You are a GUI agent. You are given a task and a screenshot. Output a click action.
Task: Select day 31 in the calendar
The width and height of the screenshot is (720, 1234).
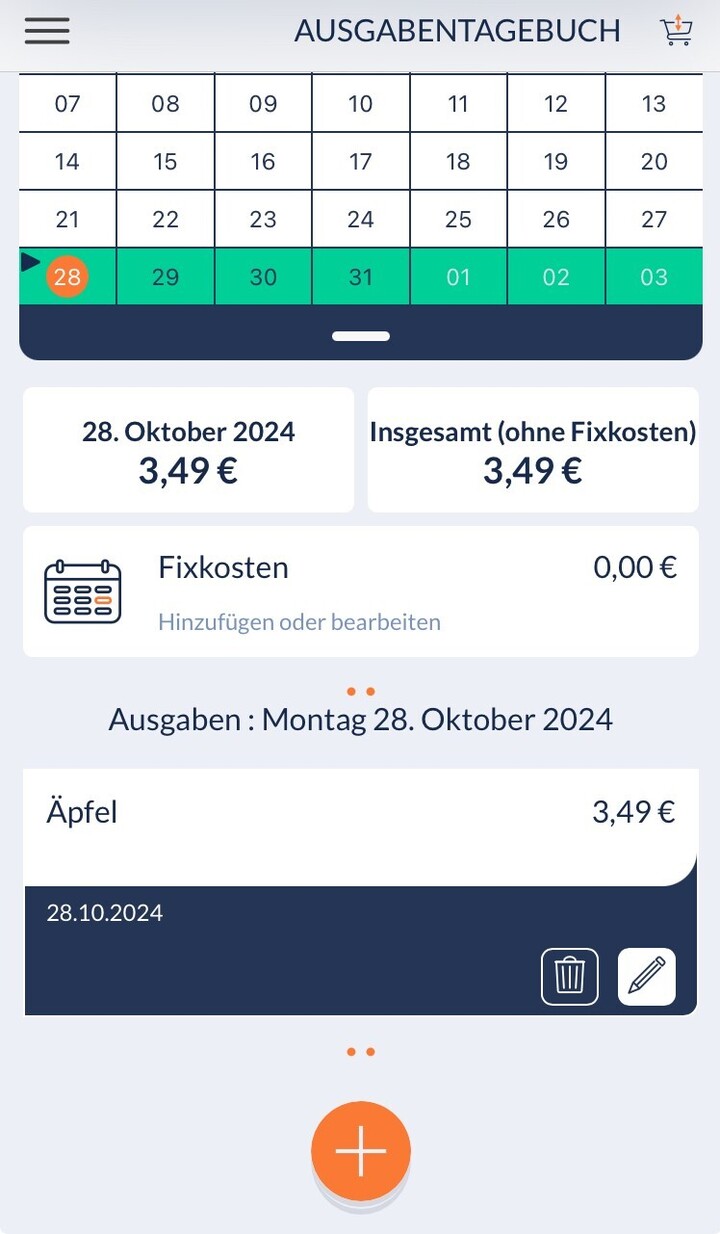click(x=361, y=277)
